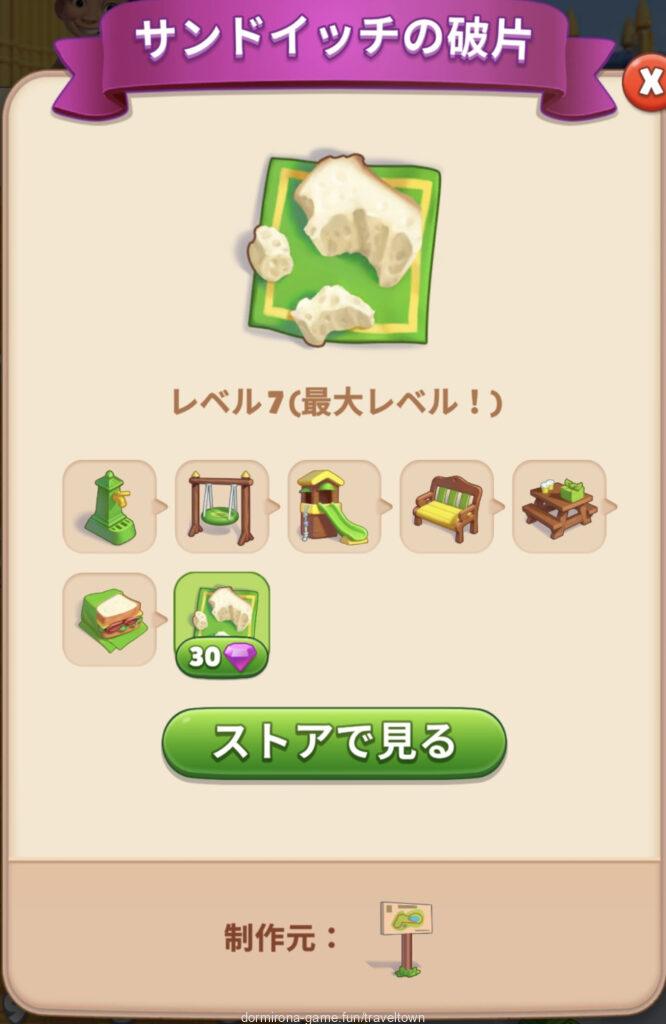Select the garden bench item tile
The image size is (666, 1024).
point(446,507)
